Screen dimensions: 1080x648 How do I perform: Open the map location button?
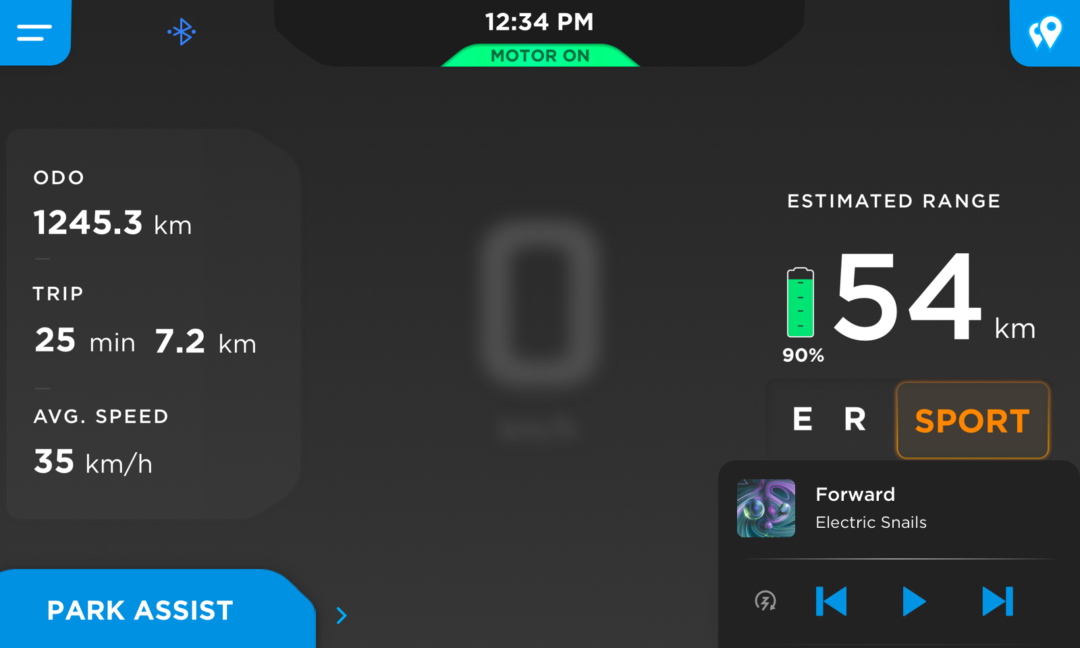(1045, 33)
